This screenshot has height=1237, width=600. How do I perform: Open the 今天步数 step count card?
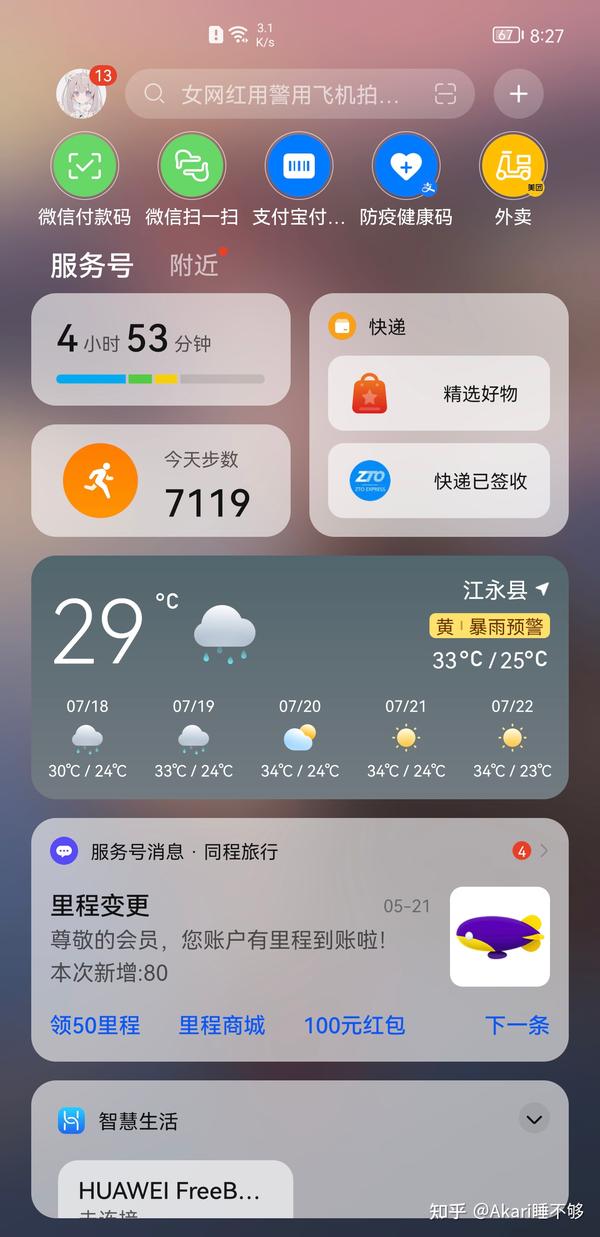[x=161, y=481]
